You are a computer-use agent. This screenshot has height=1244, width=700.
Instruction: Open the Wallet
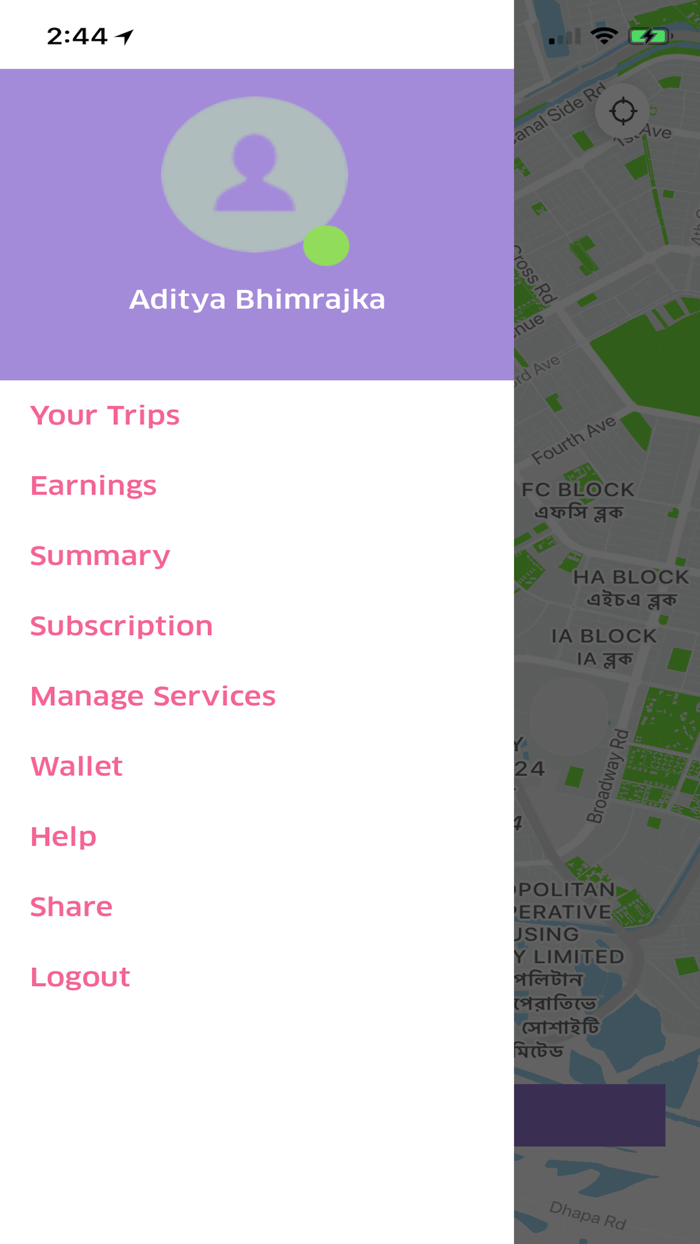(76, 766)
